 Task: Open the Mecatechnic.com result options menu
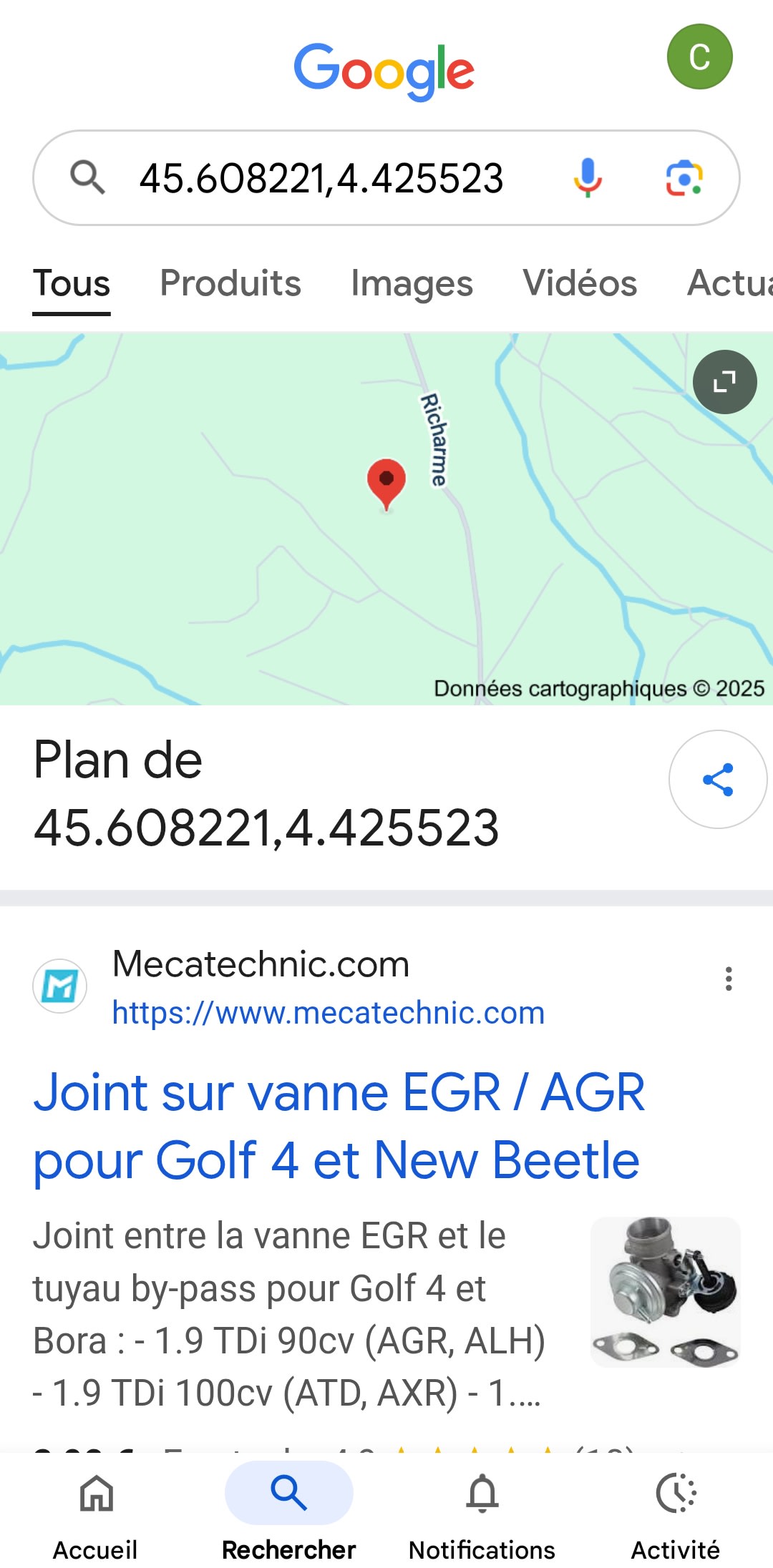click(729, 979)
